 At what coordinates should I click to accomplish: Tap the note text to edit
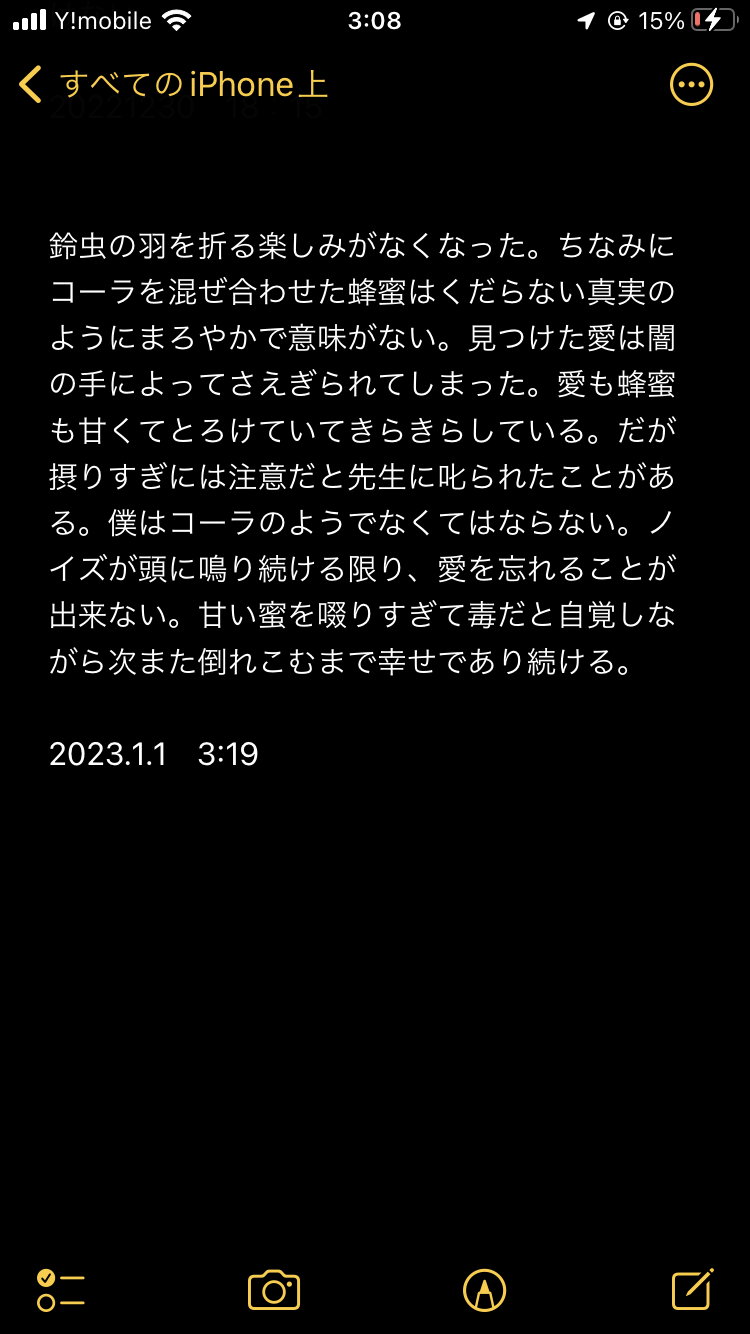click(362, 455)
